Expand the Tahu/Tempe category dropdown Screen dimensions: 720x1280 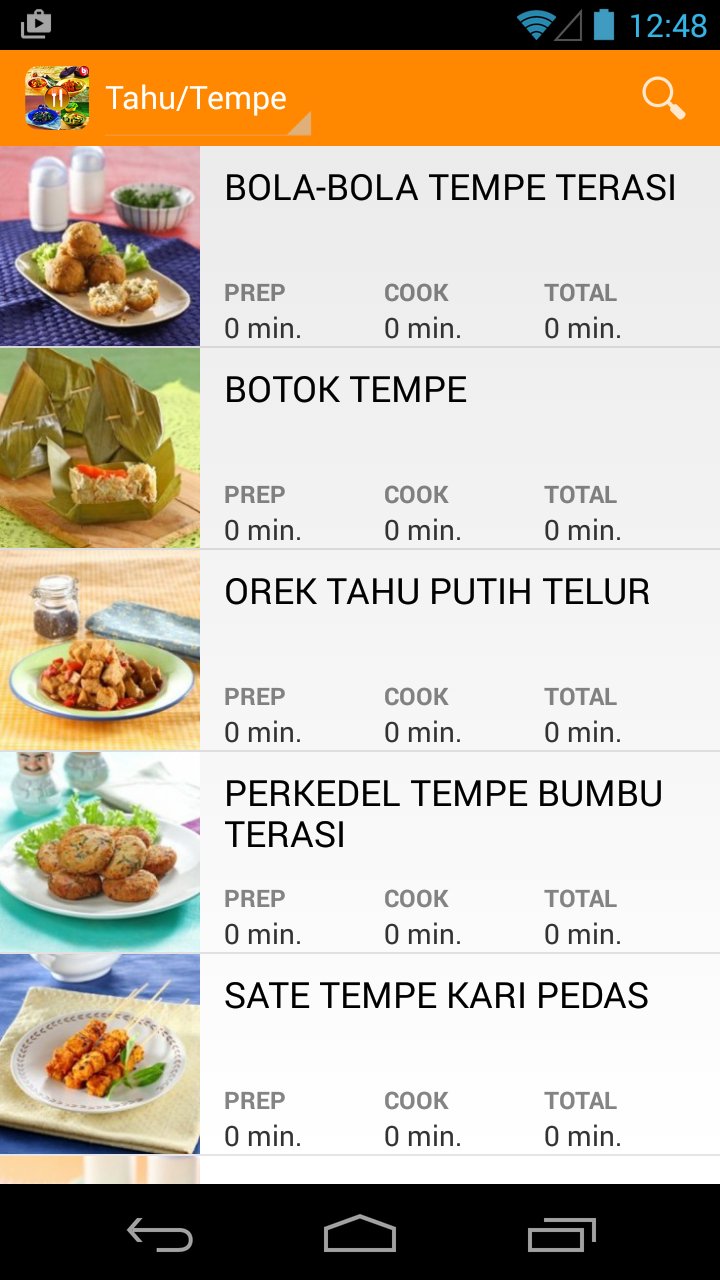point(207,100)
